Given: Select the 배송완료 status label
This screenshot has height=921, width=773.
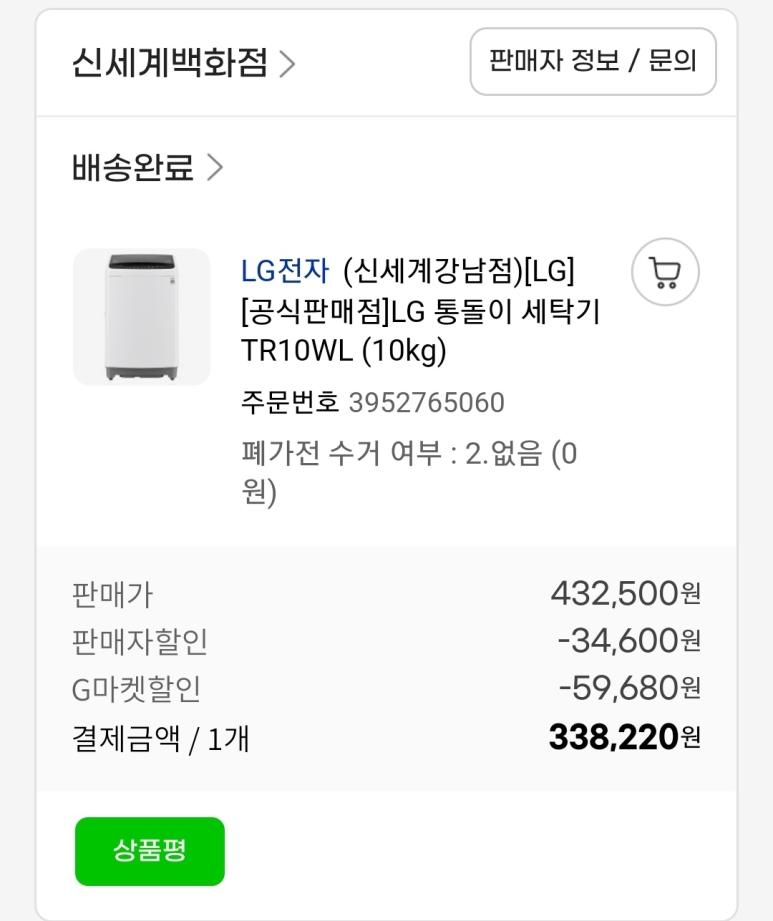Looking at the screenshot, I should point(129,169).
